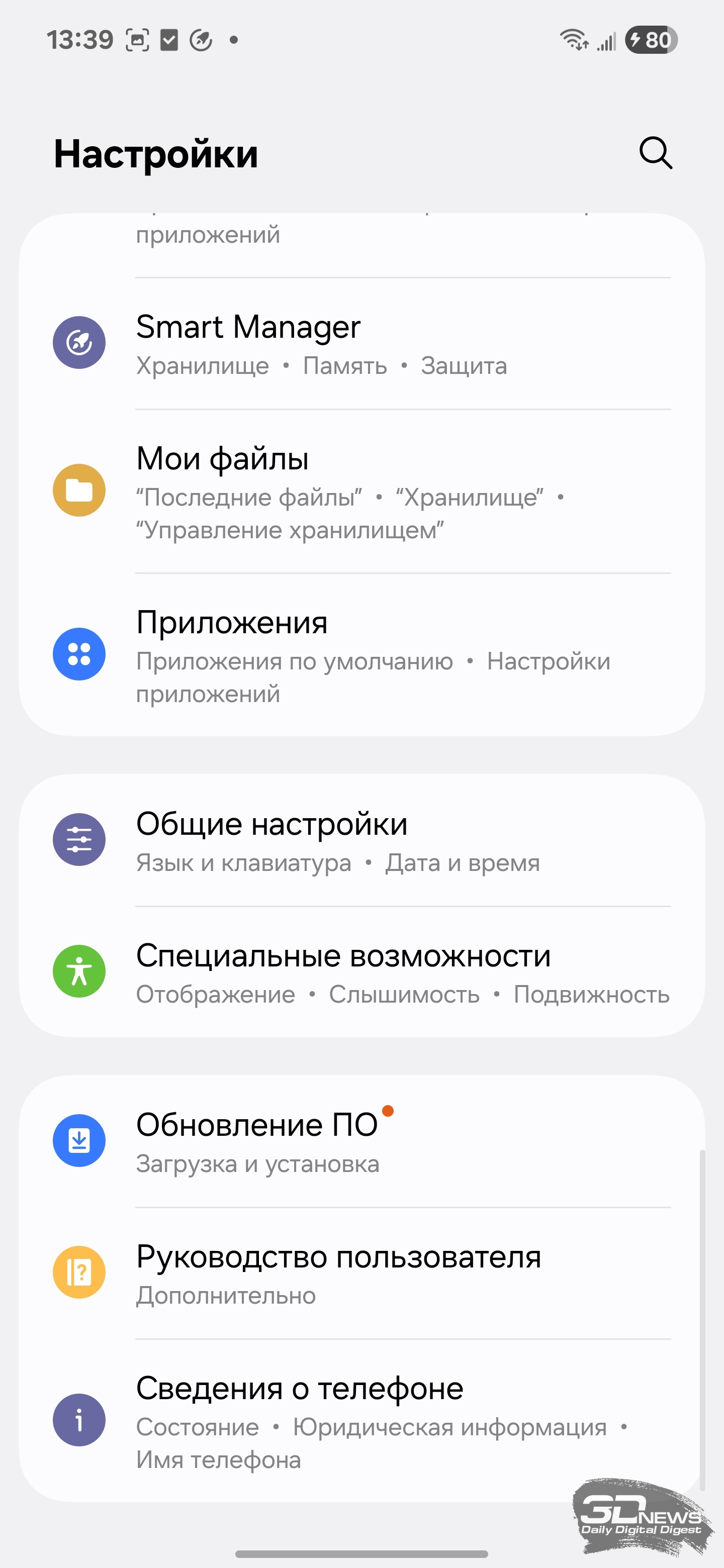View Сведения о телефоне
This screenshot has width=724, height=1568.
pos(361,1420)
